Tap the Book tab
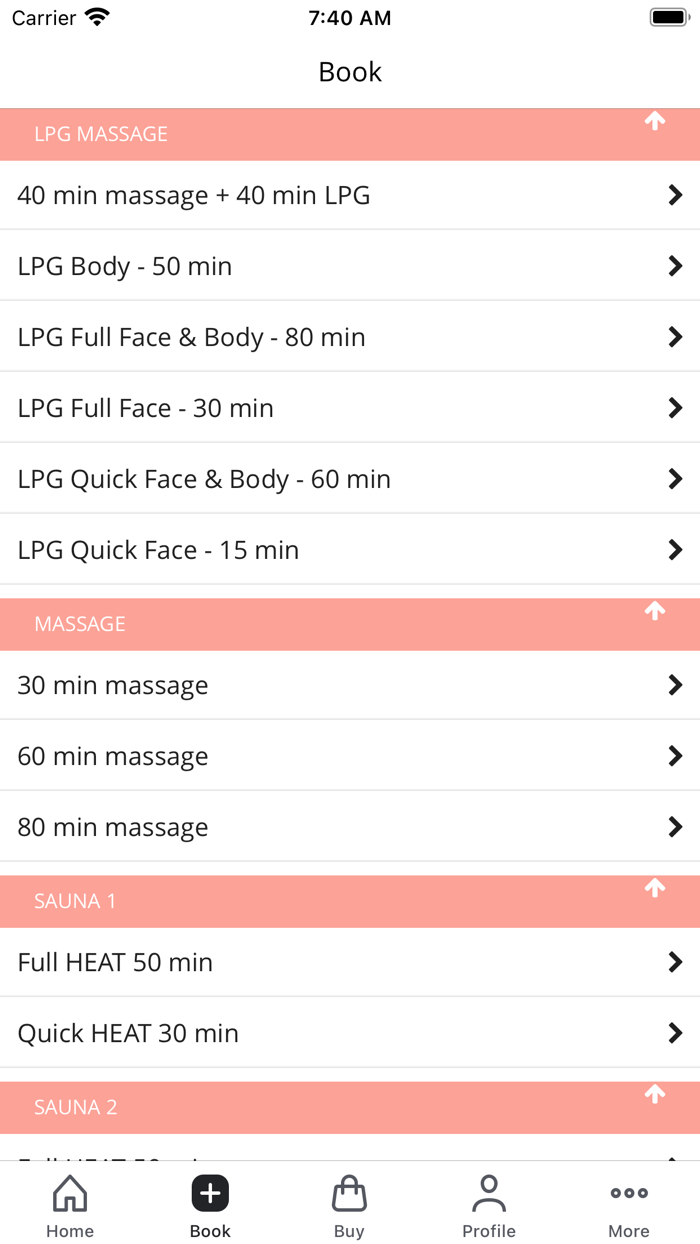This screenshot has width=700, height=1244. click(x=210, y=1207)
